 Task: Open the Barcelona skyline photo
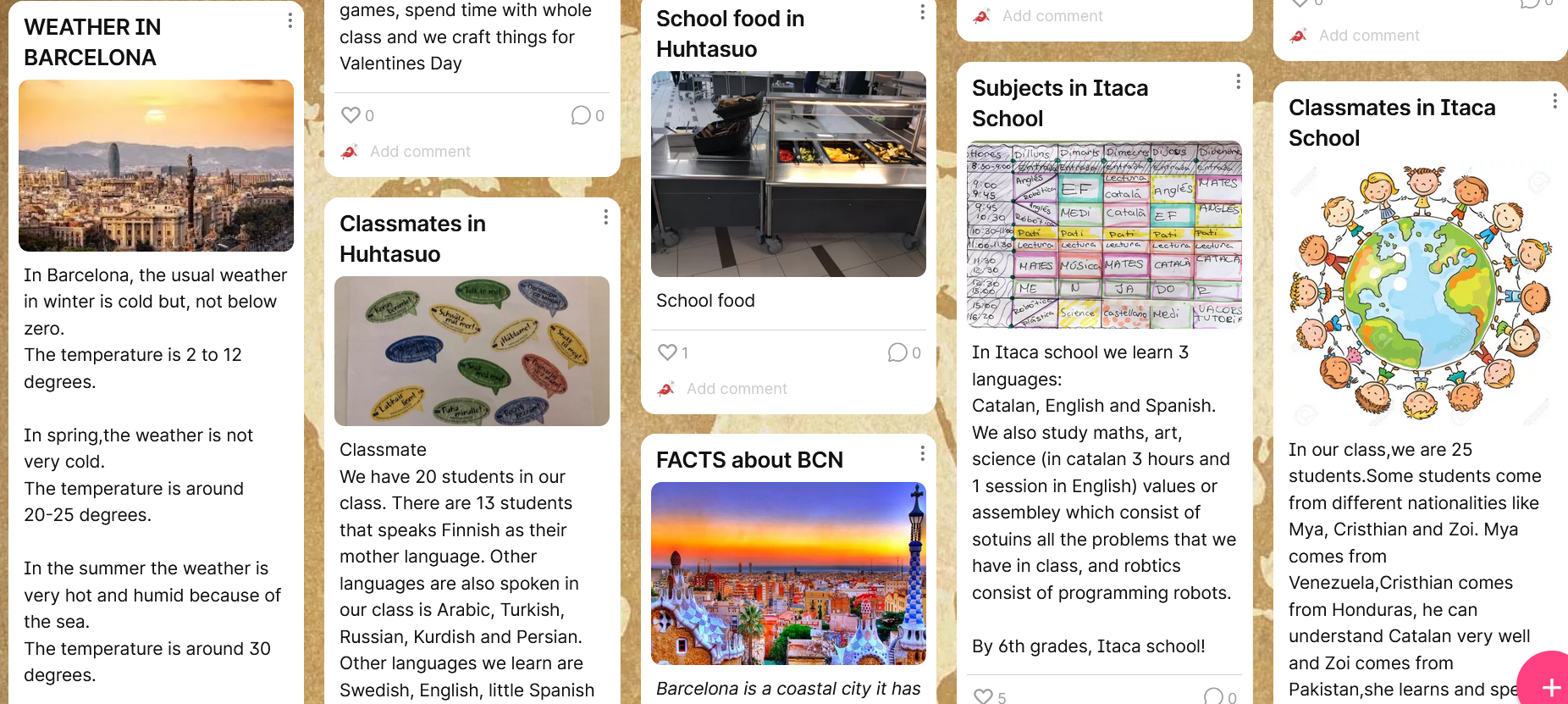156,166
